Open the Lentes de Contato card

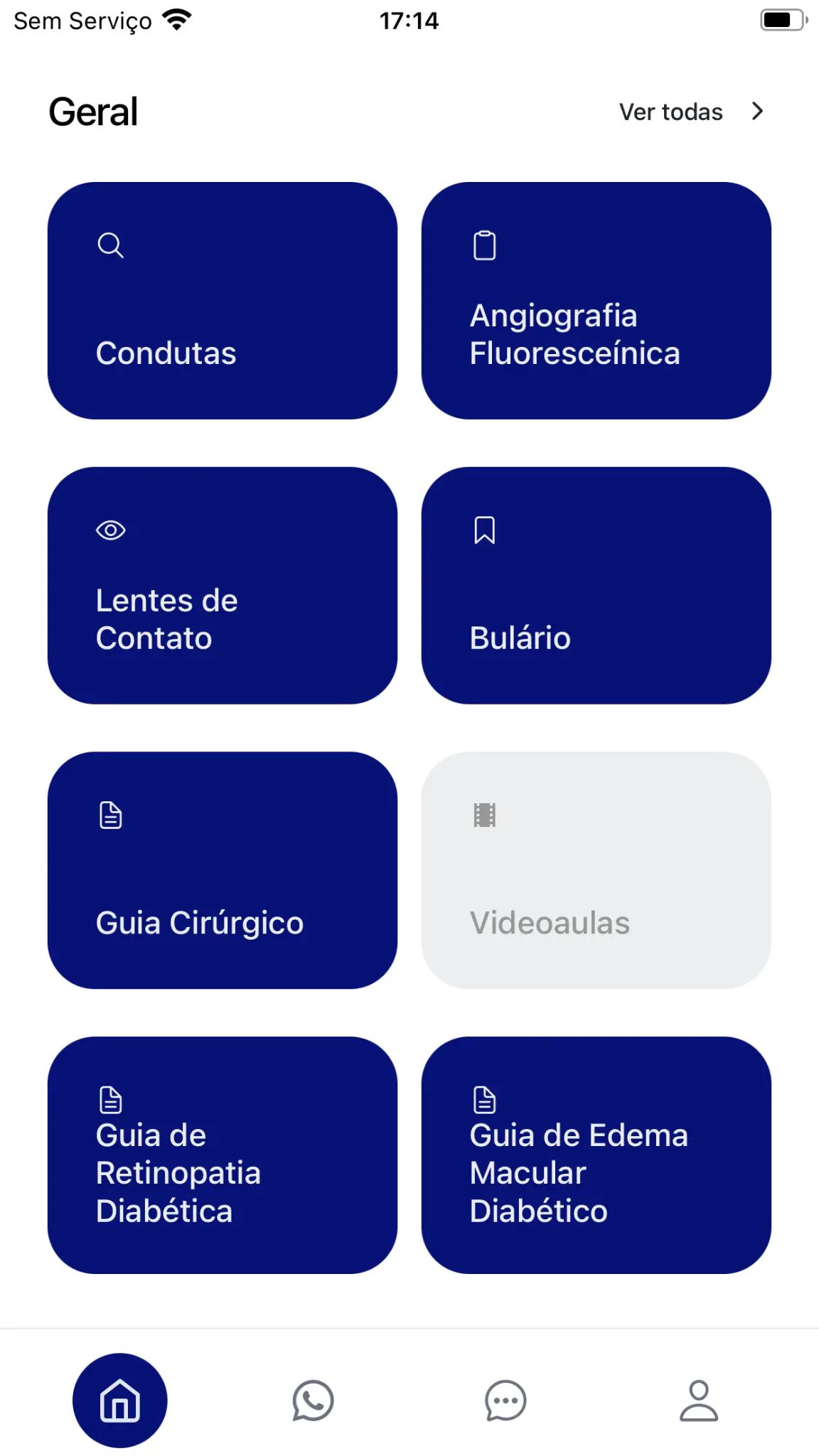[x=223, y=585]
